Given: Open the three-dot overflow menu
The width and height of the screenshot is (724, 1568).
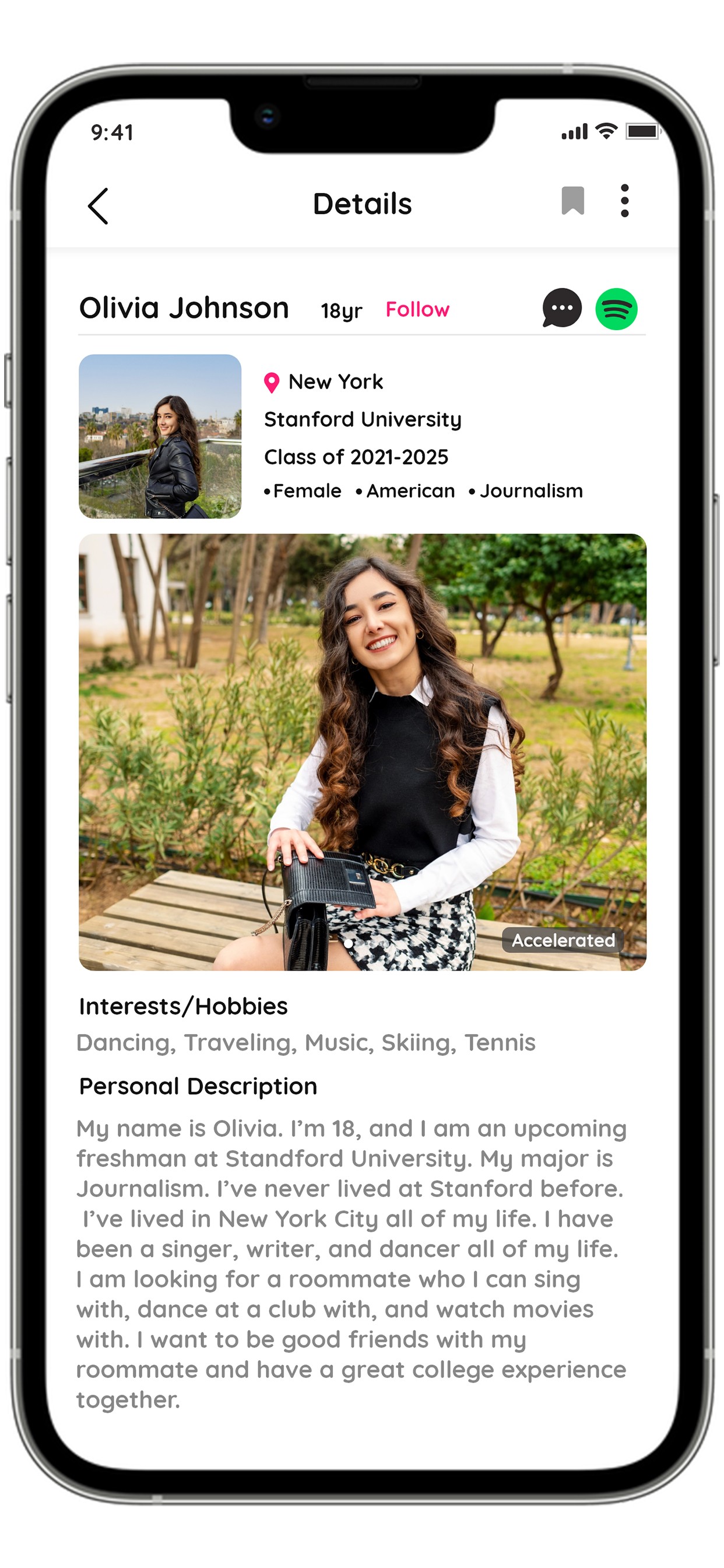Looking at the screenshot, I should click(x=624, y=201).
